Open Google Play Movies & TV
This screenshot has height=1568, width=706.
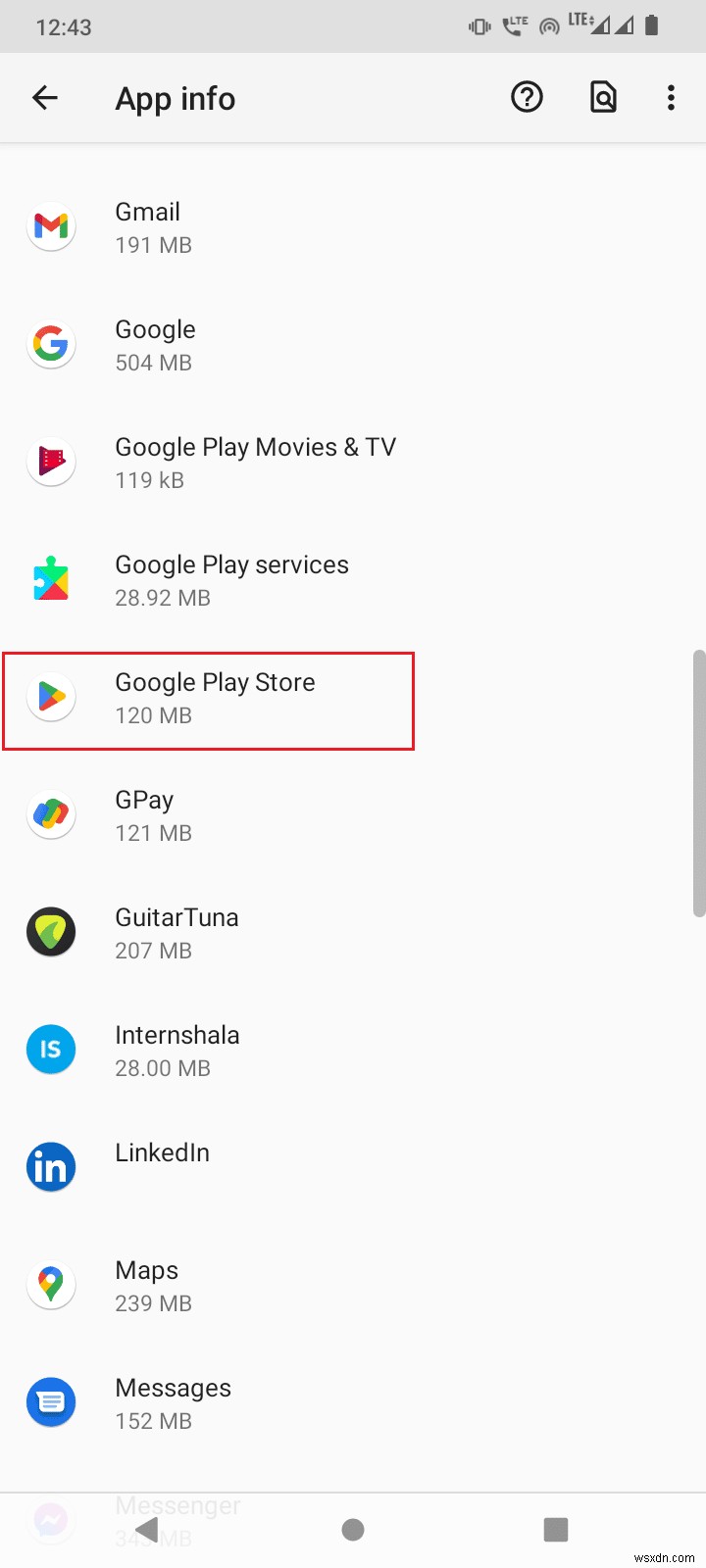click(255, 463)
